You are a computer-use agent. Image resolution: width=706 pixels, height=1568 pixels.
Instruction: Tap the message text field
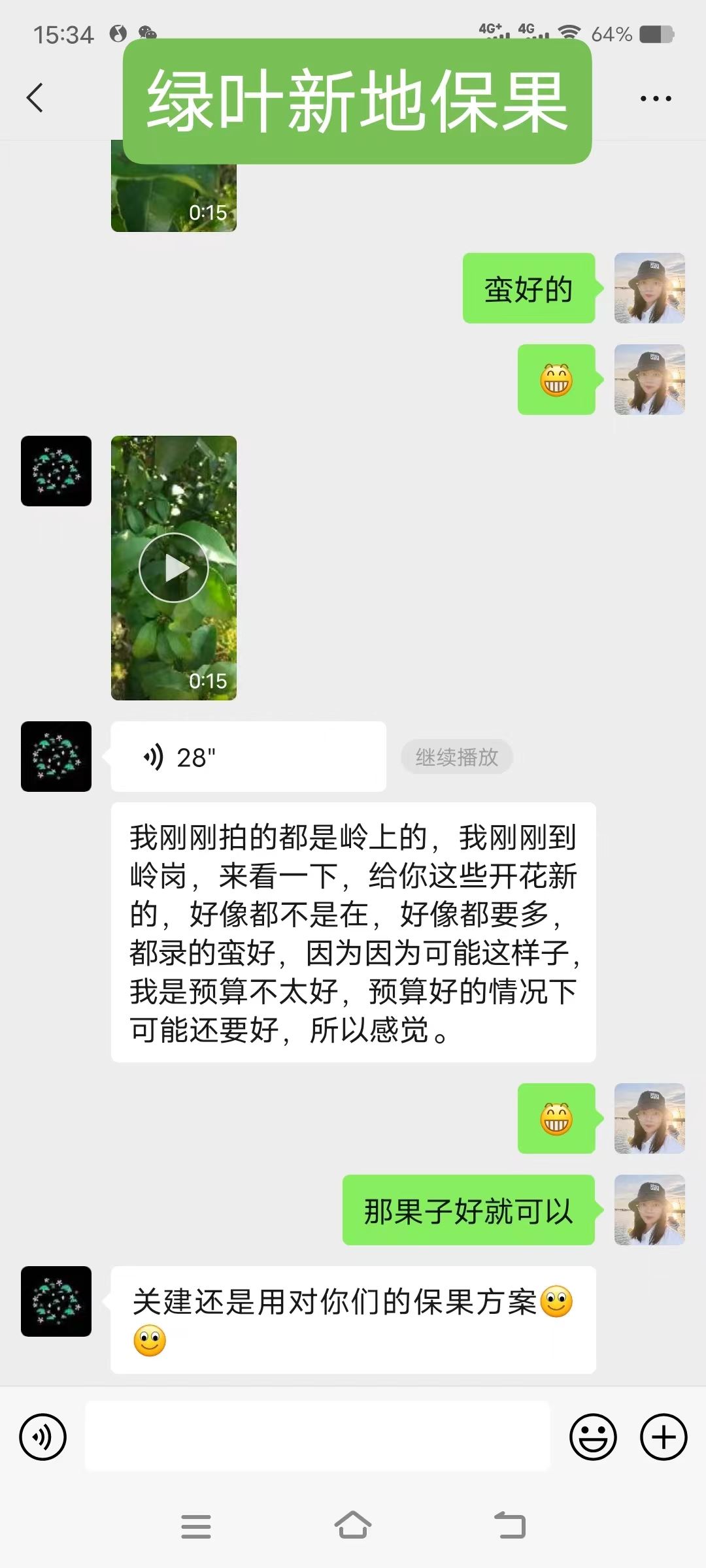coord(318,1437)
